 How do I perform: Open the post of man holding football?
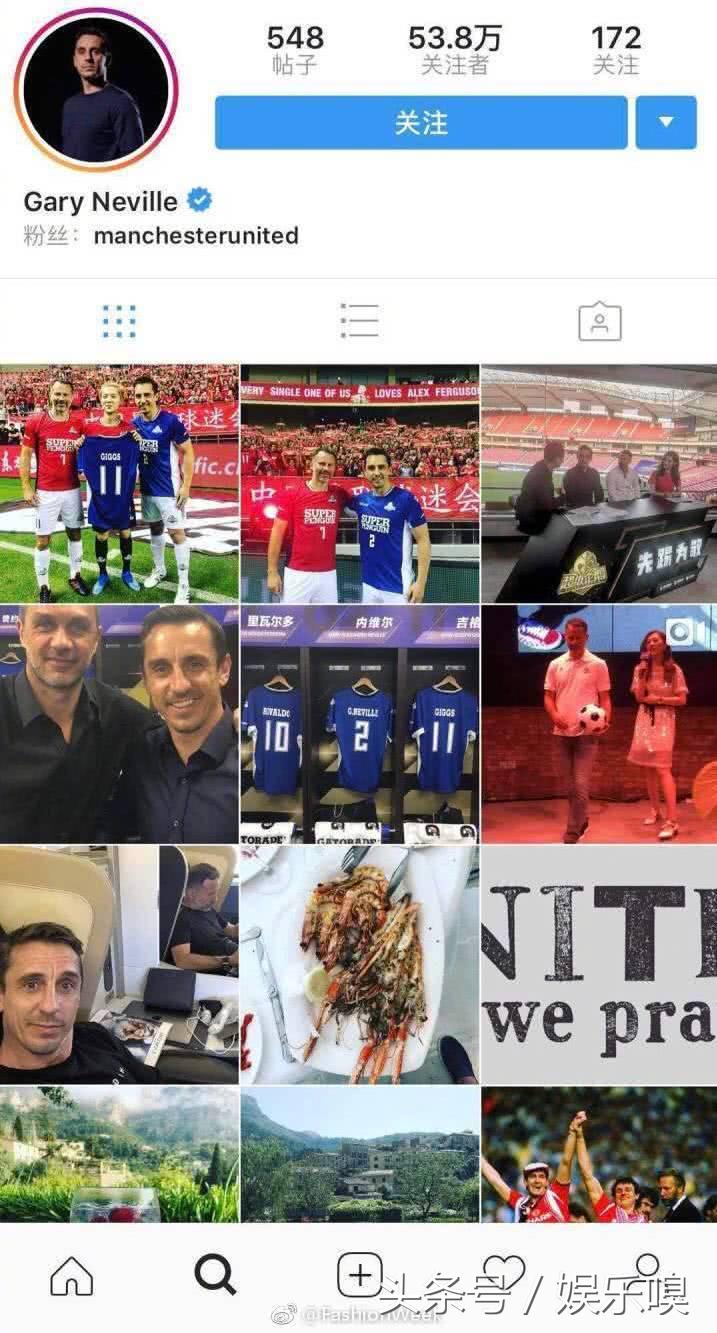click(x=599, y=724)
